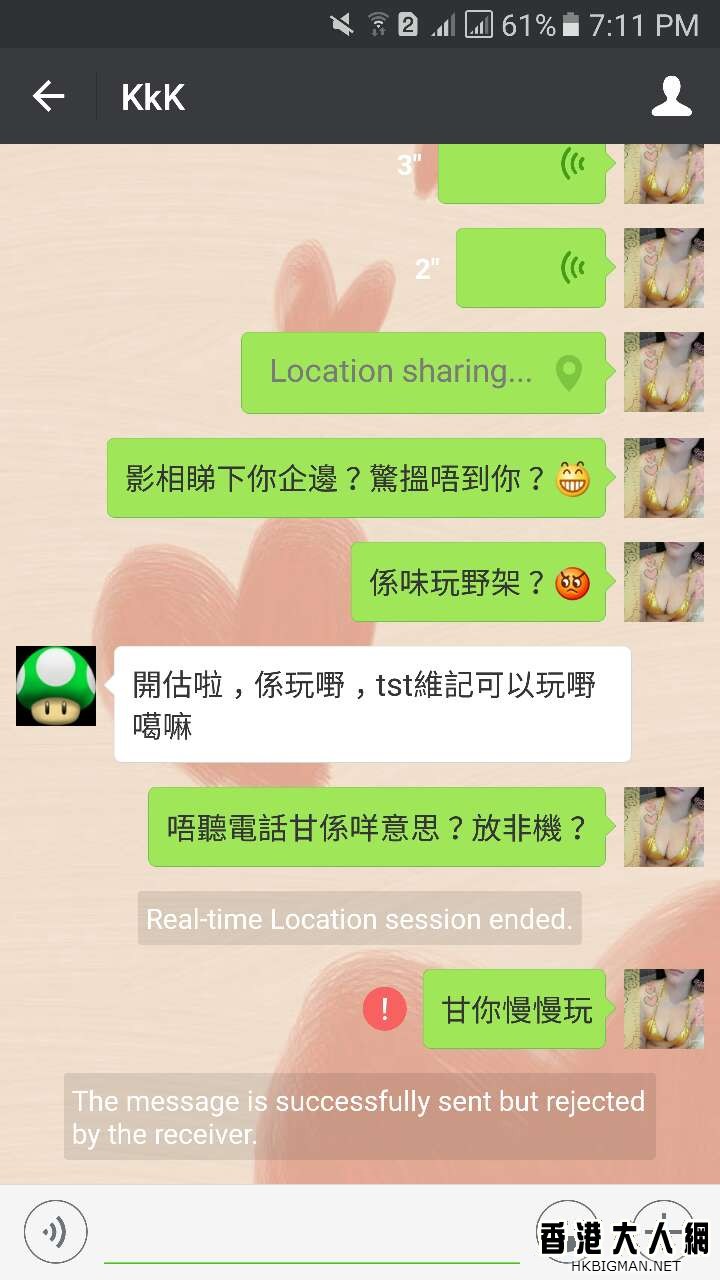
Task: Open sender's avatar beside 甘你慢慢玩 message
Action: (x=663, y=1009)
